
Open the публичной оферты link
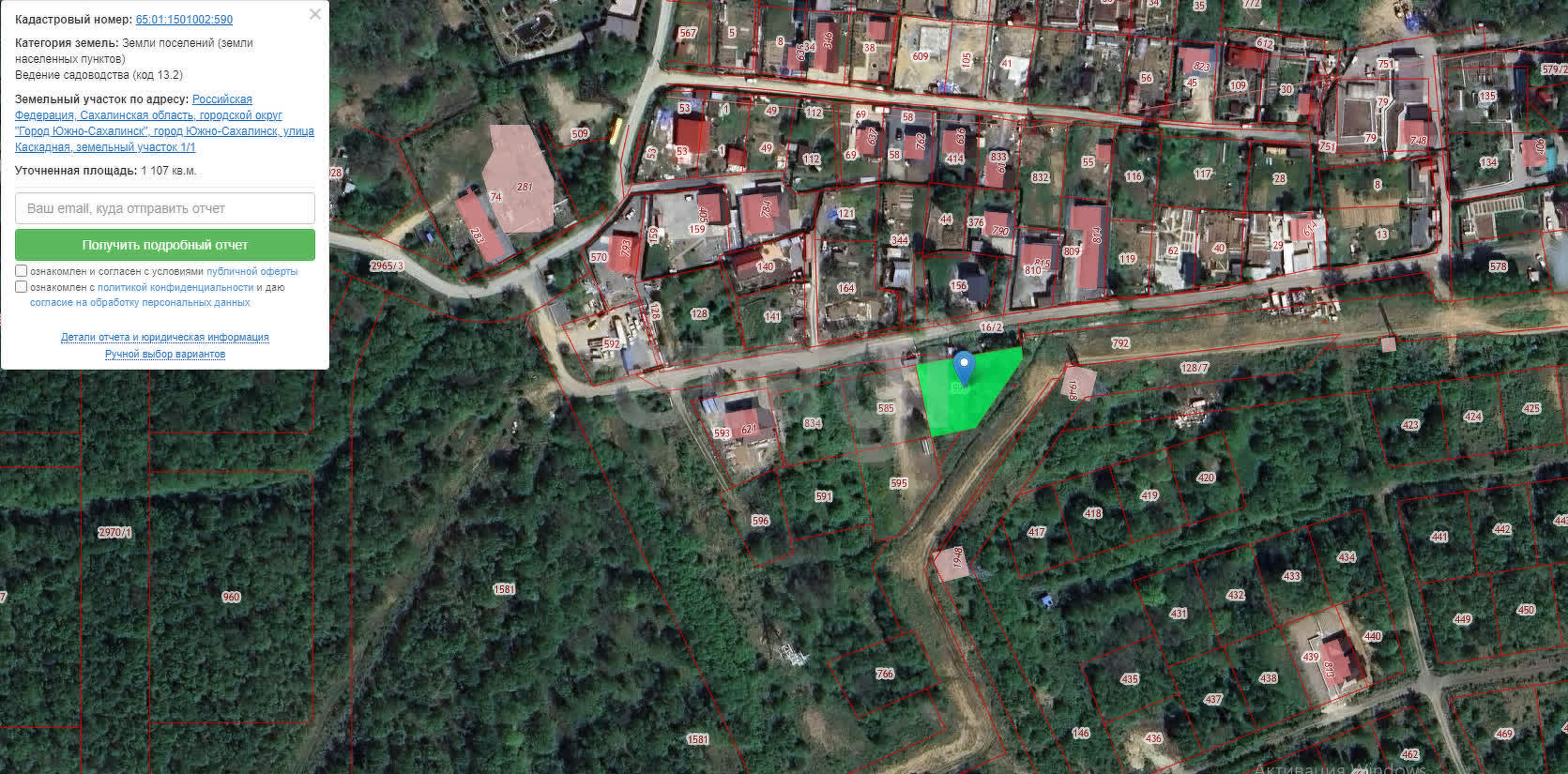point(251,271)
